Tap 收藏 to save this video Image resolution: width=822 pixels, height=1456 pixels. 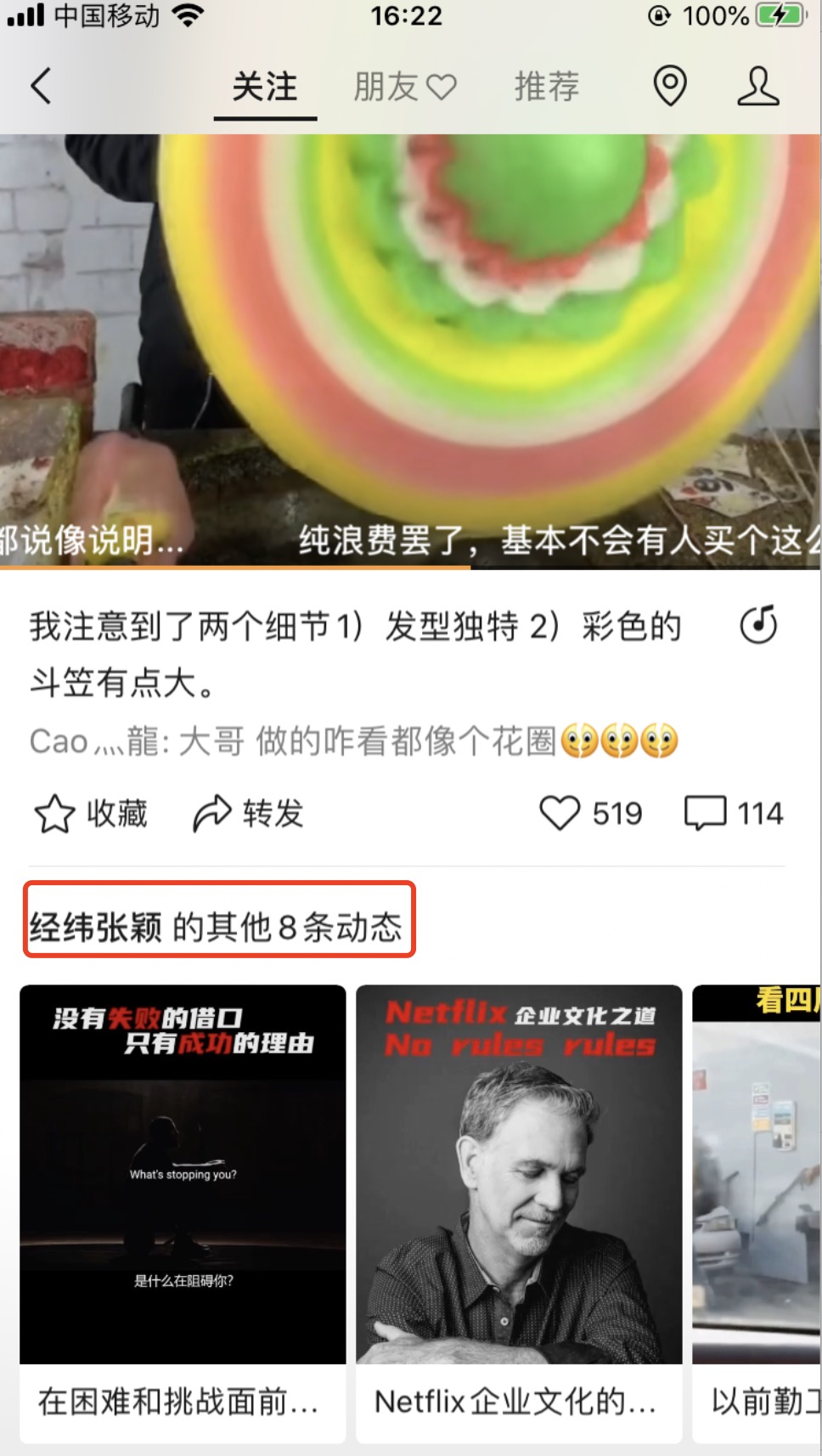coord(91,813)
